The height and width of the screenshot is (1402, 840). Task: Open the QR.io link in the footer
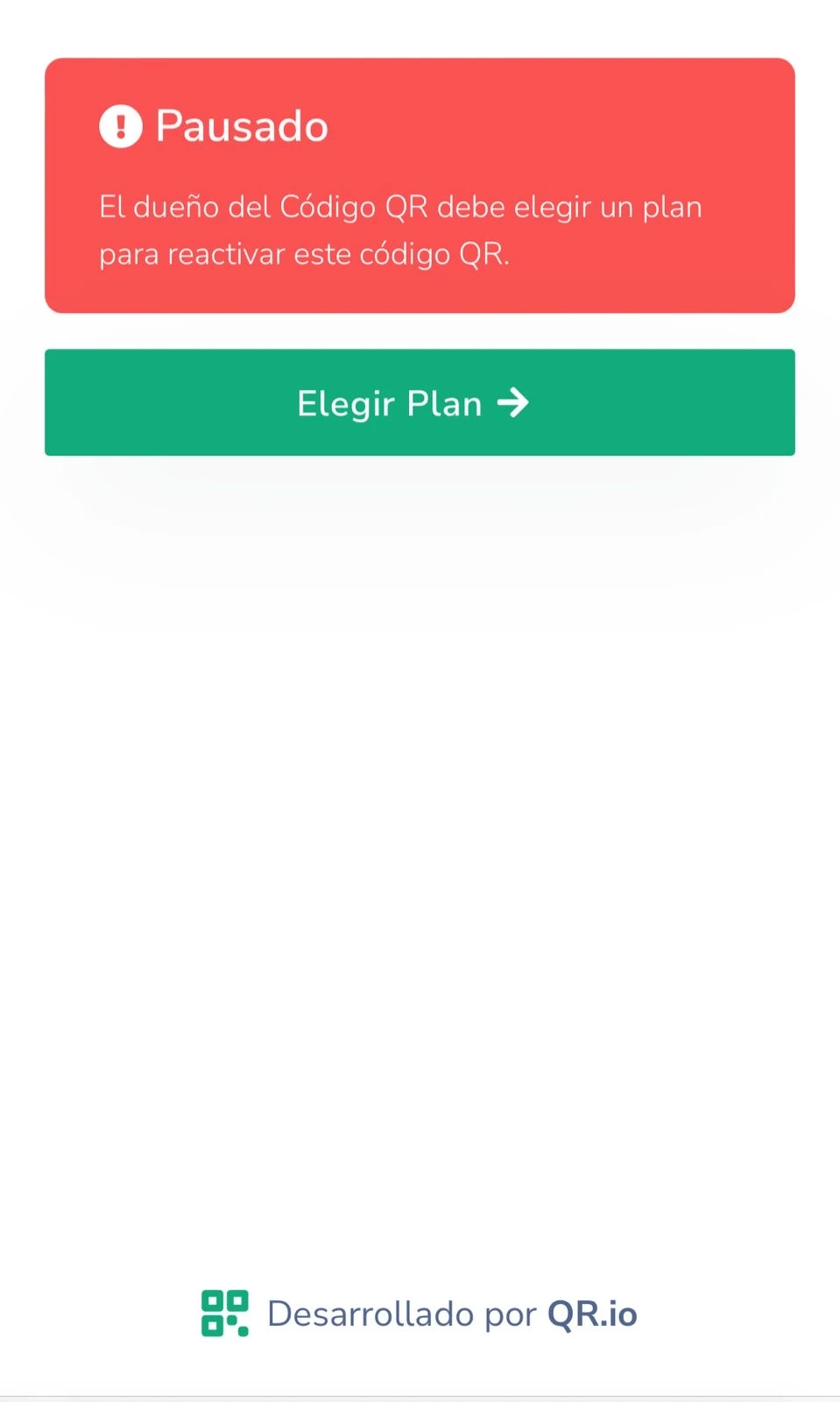point(592,1313)
